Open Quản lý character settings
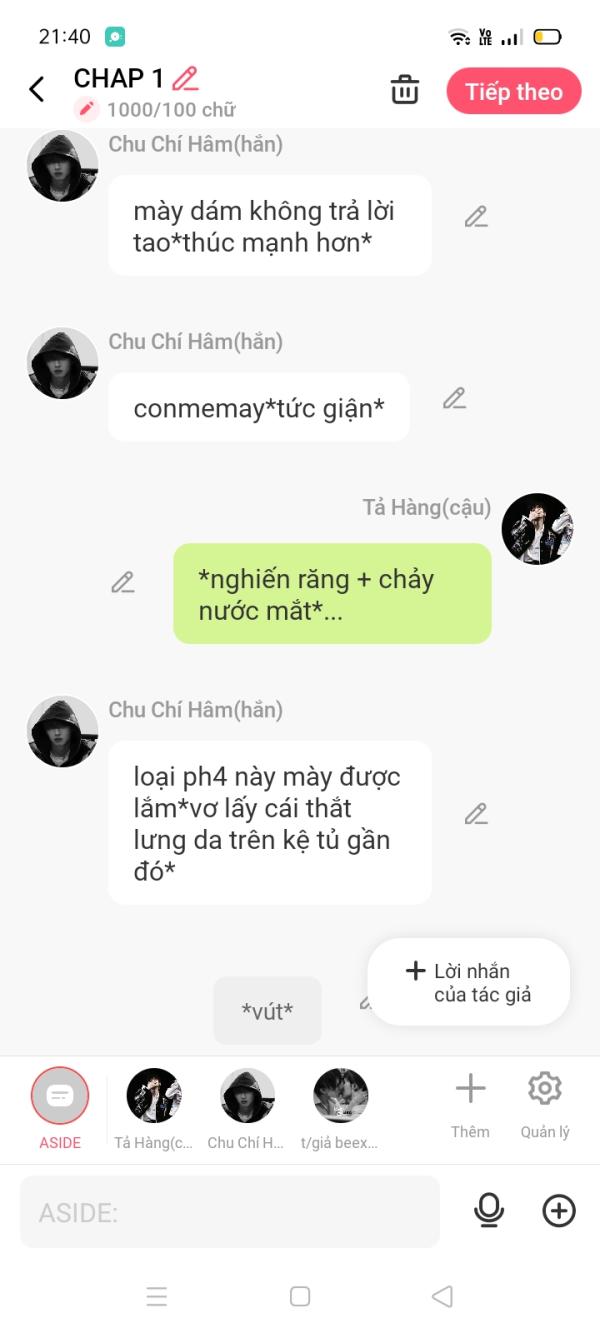Viewport: 600px width, 1333px height. (x=545, y=1105)
